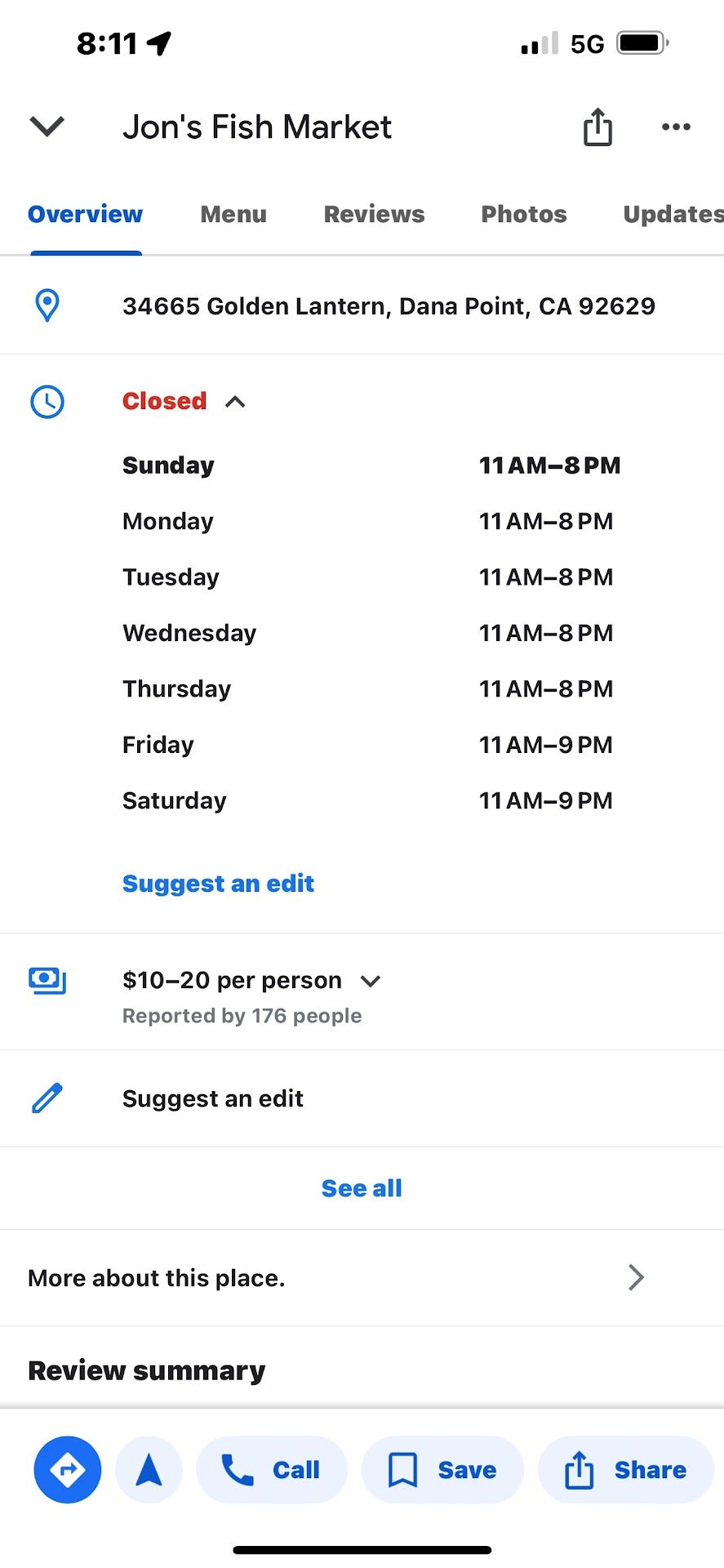
Task: Call Jon's Fish Market
Action: pos(272,1470)
